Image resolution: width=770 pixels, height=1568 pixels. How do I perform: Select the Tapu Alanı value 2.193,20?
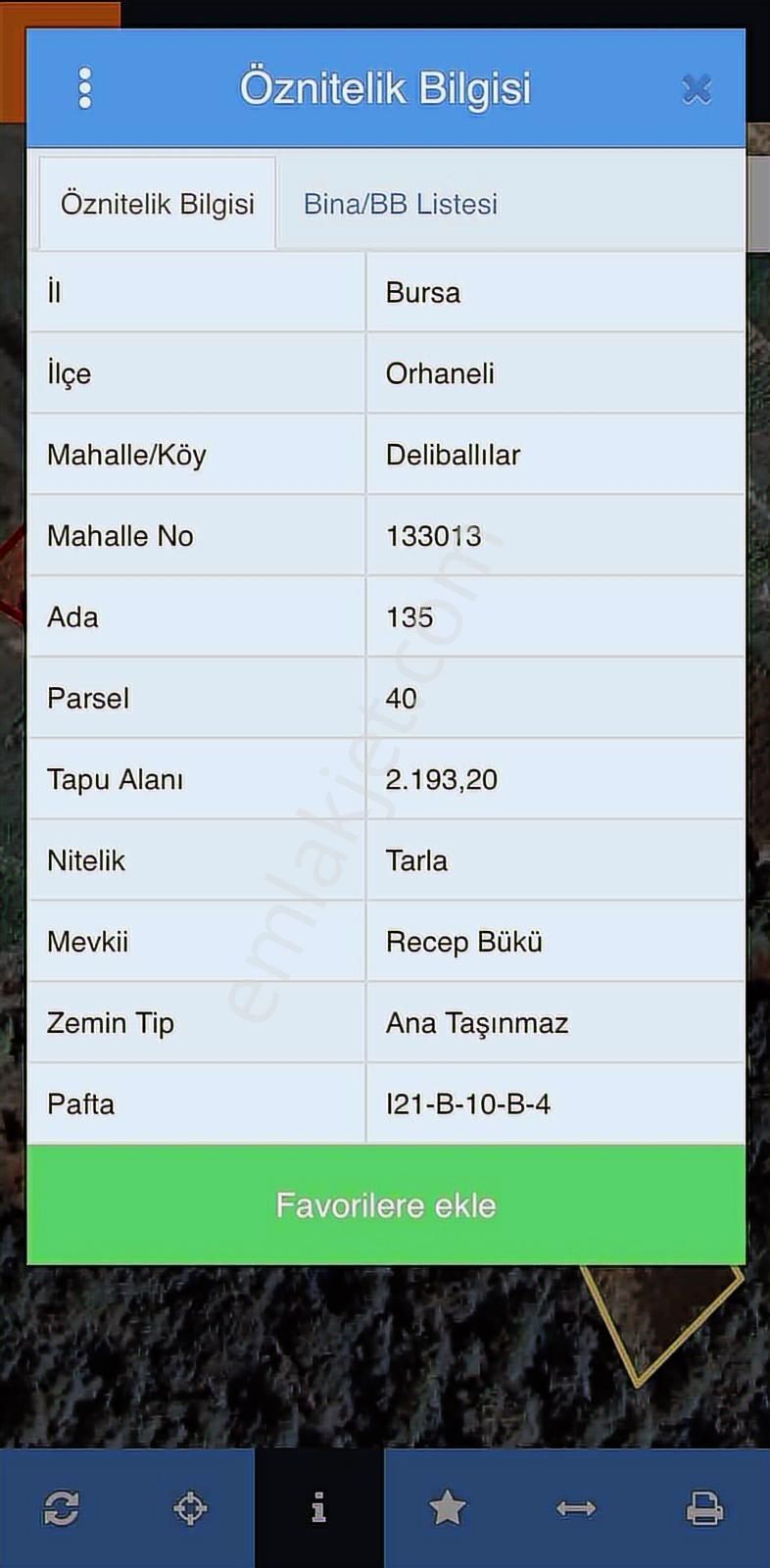(440, 780)
